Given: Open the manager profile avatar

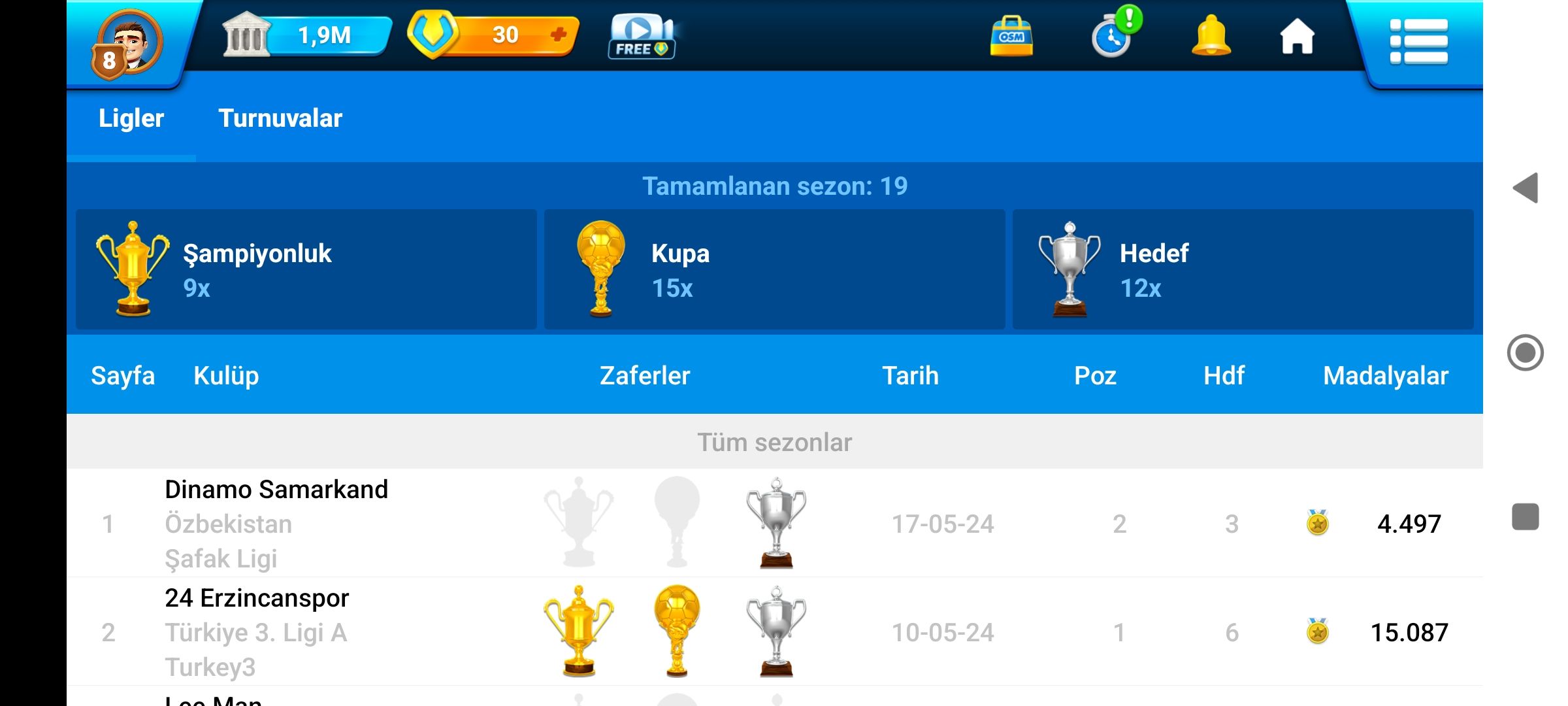Looking at the screenshot, I should 129,43.
